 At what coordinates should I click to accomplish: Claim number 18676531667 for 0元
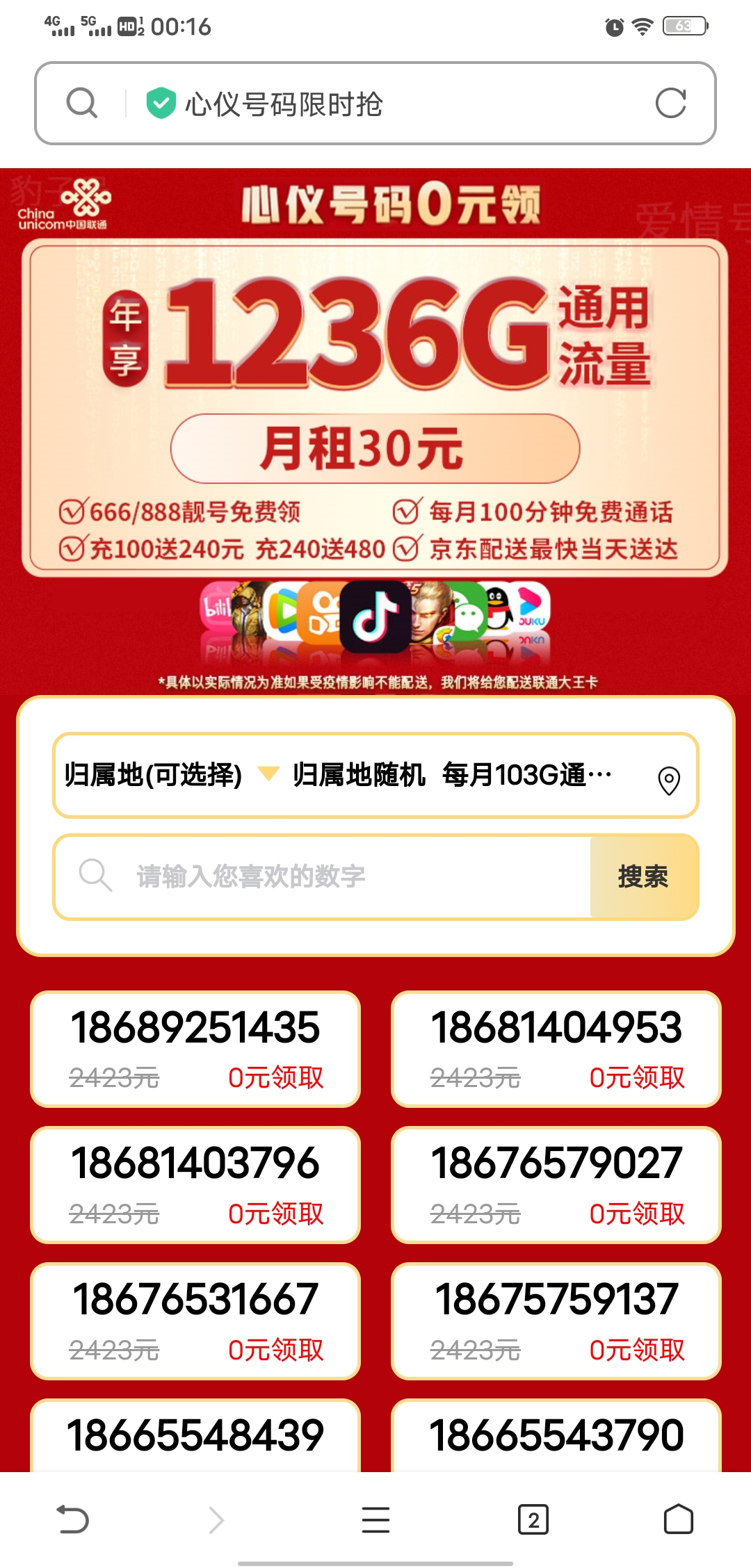pos(275,1350)
